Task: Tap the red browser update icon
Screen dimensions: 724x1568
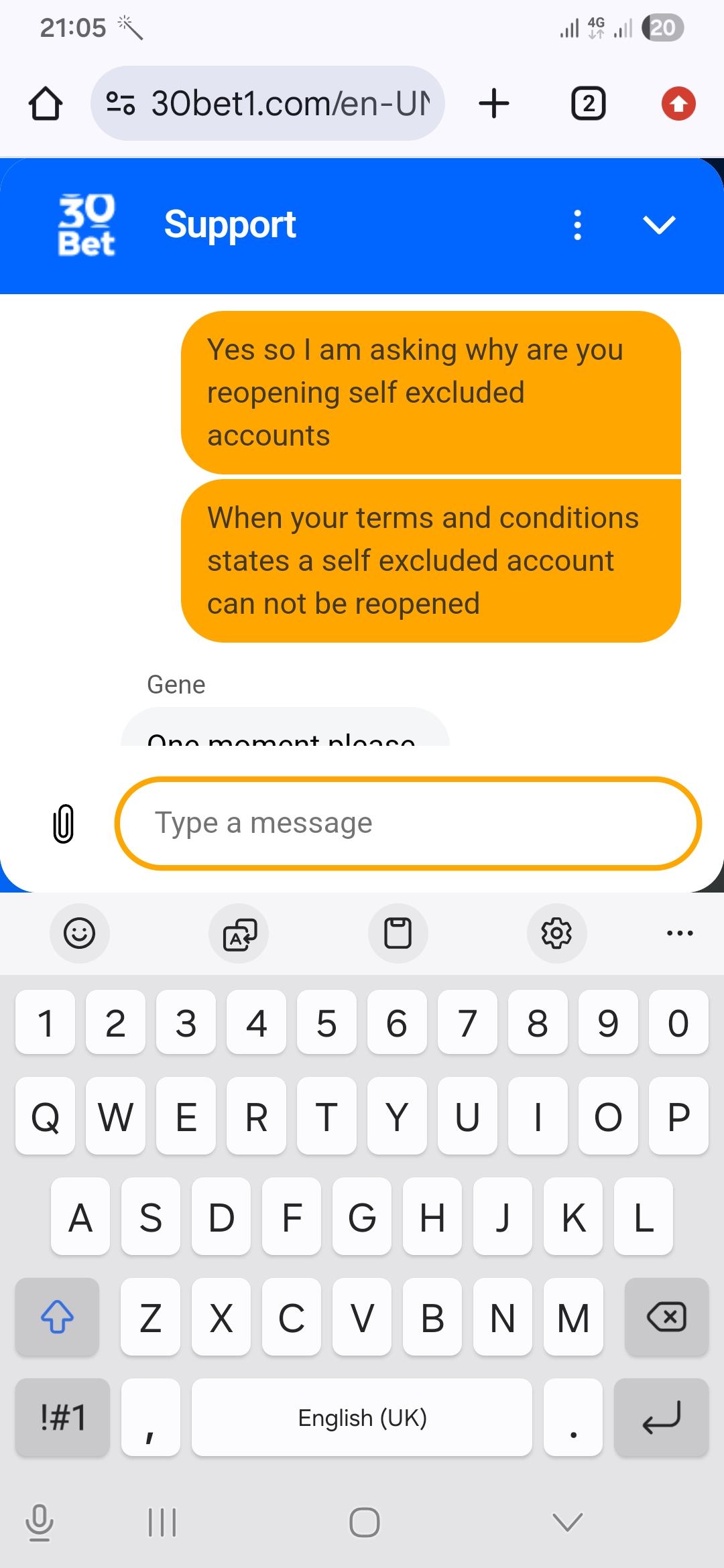Action: 678,104
